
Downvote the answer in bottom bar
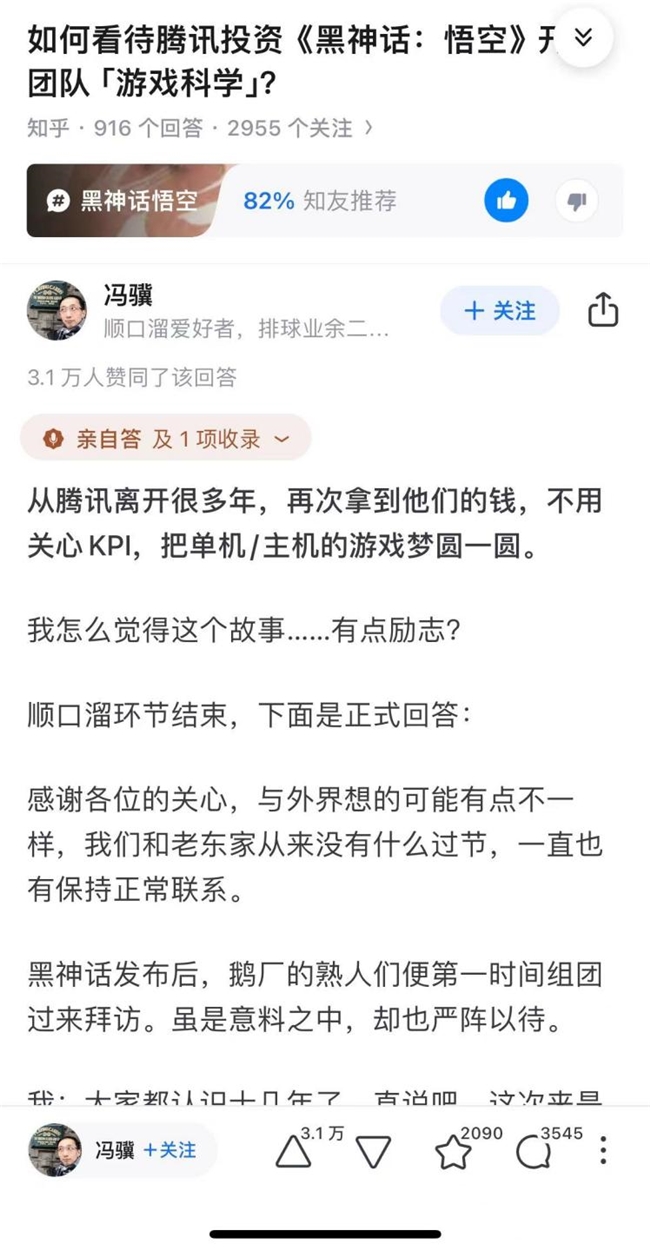[x=373, y=1152]
